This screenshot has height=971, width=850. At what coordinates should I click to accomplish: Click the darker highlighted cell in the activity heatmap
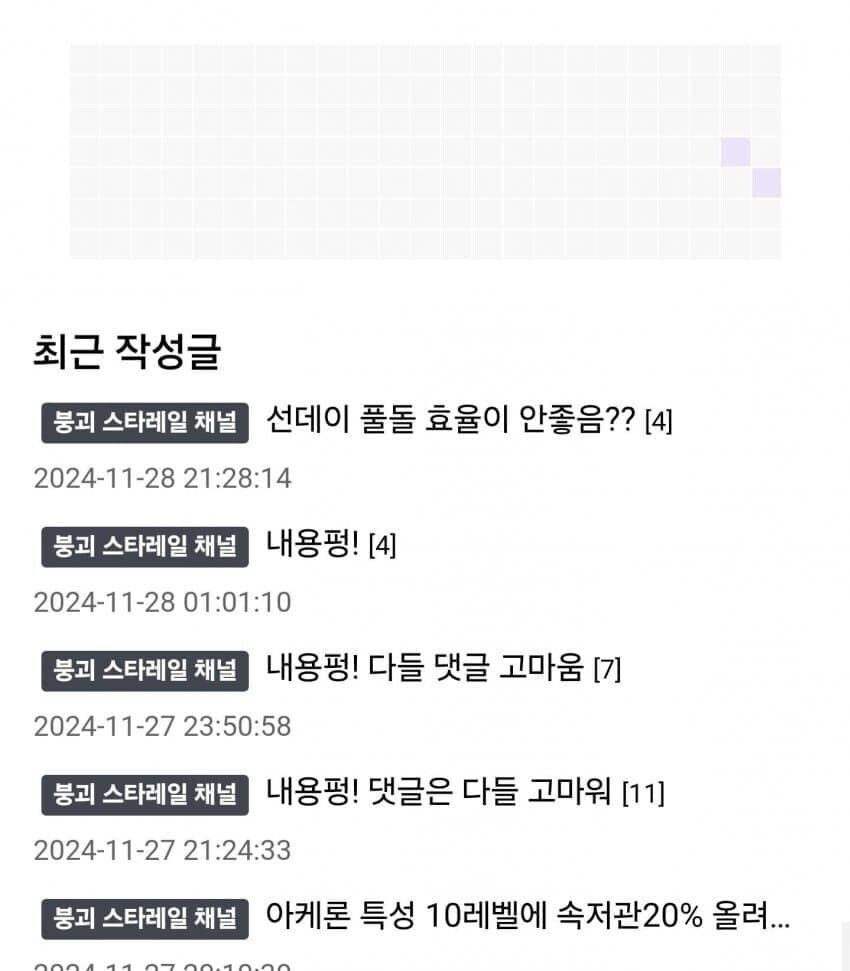pyautogui.click(x=736, y=150)
